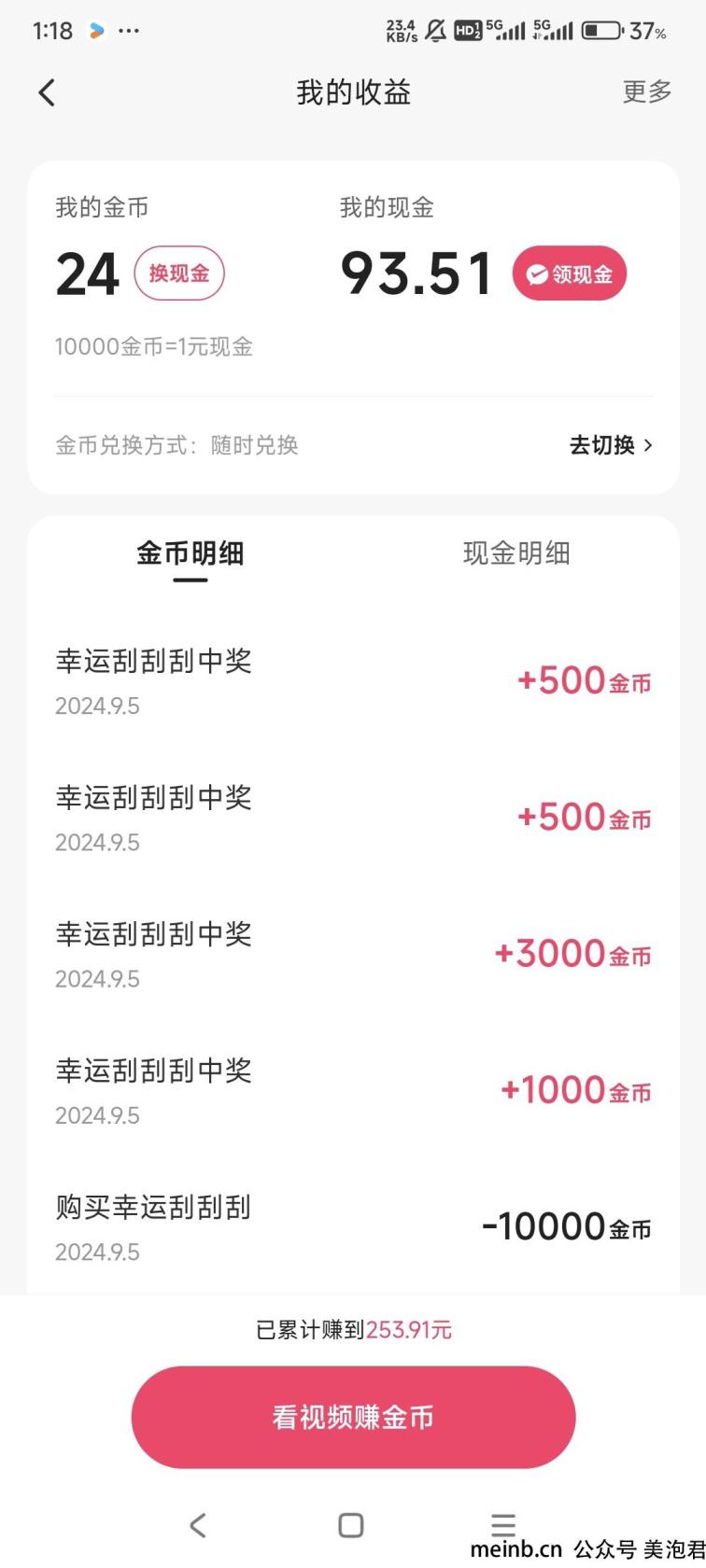Go back using the top-left arrow
The width and height of the screenshot is (706, 1568).
[47, 92]
